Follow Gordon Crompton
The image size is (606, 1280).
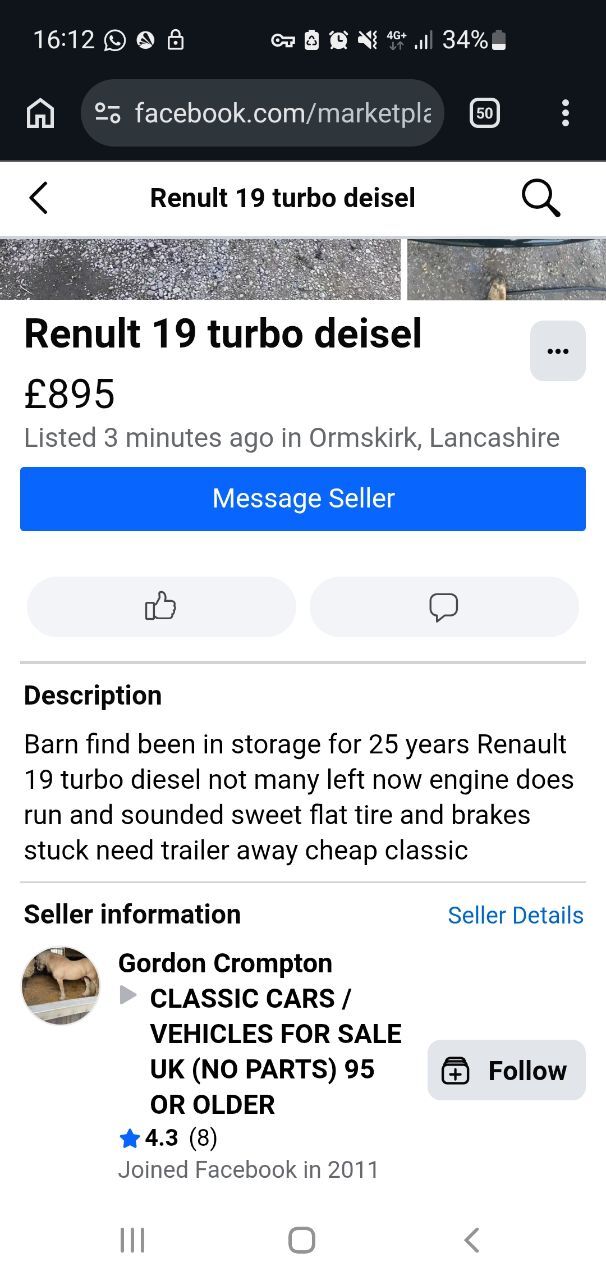pos(506,1070)
